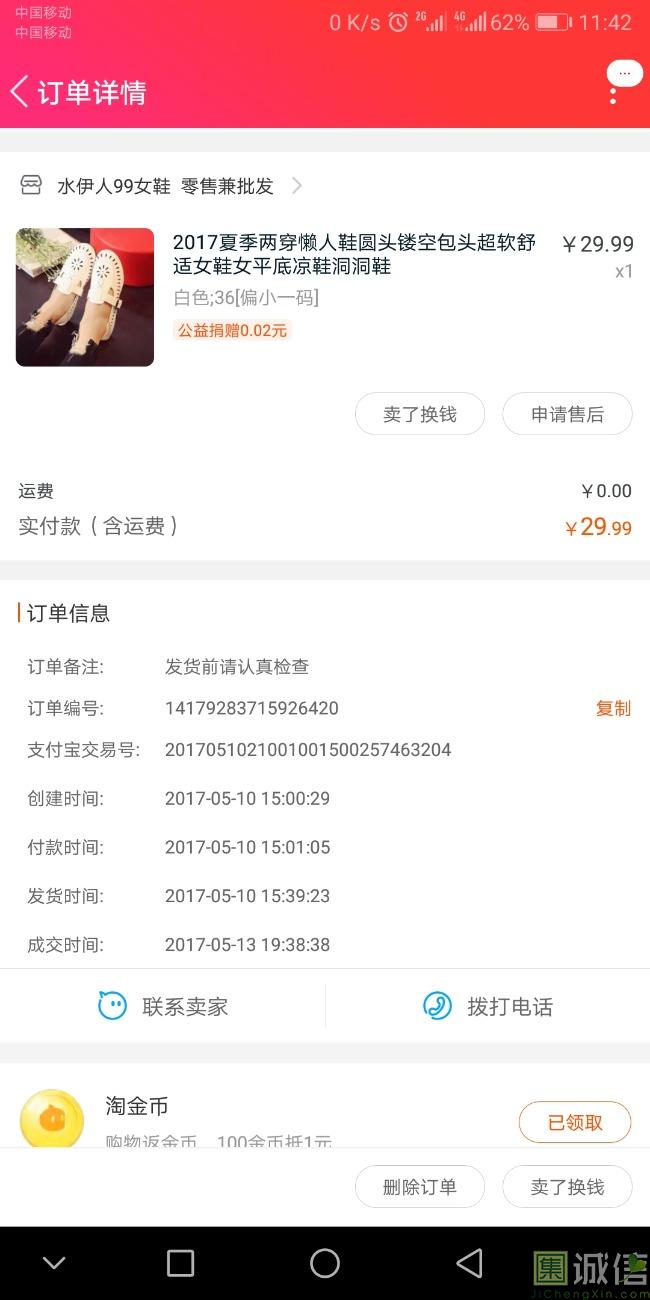Image resolution: width=650 pixels, height=1300 pixels.
Task: Go back from the 订单详情 page
Action: 20,92
